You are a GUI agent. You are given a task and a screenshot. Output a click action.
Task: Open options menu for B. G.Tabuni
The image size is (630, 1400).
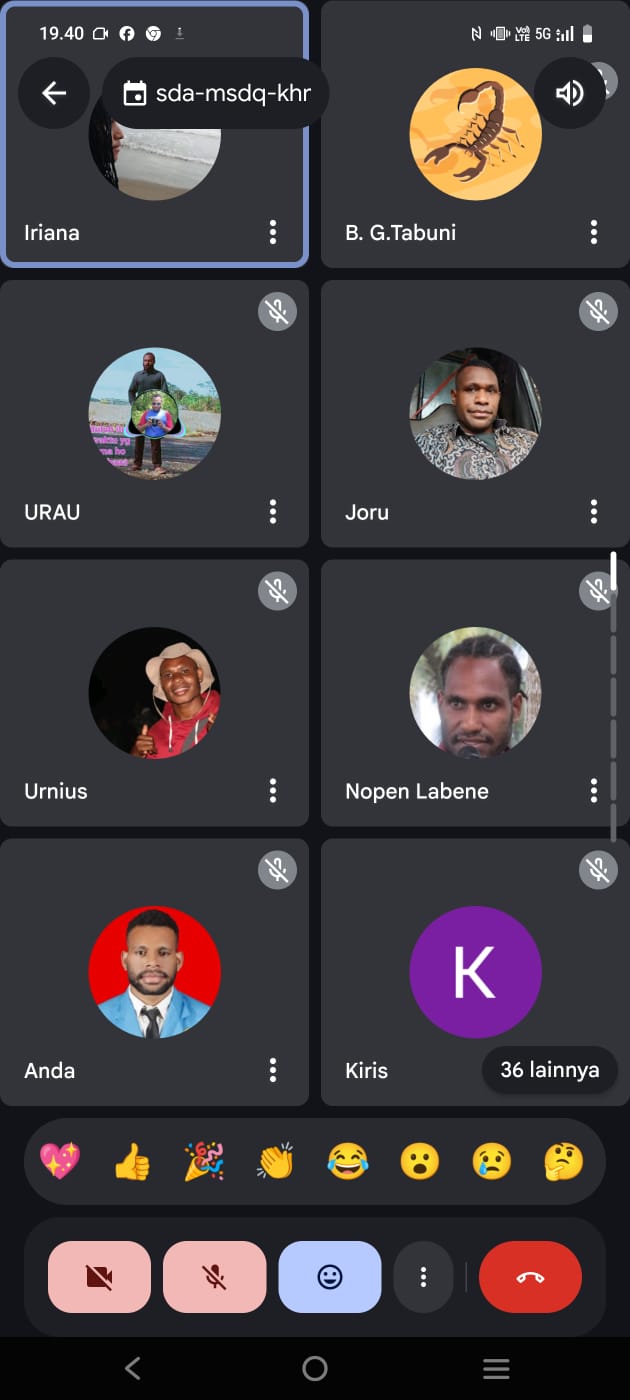tap(594, 232)
